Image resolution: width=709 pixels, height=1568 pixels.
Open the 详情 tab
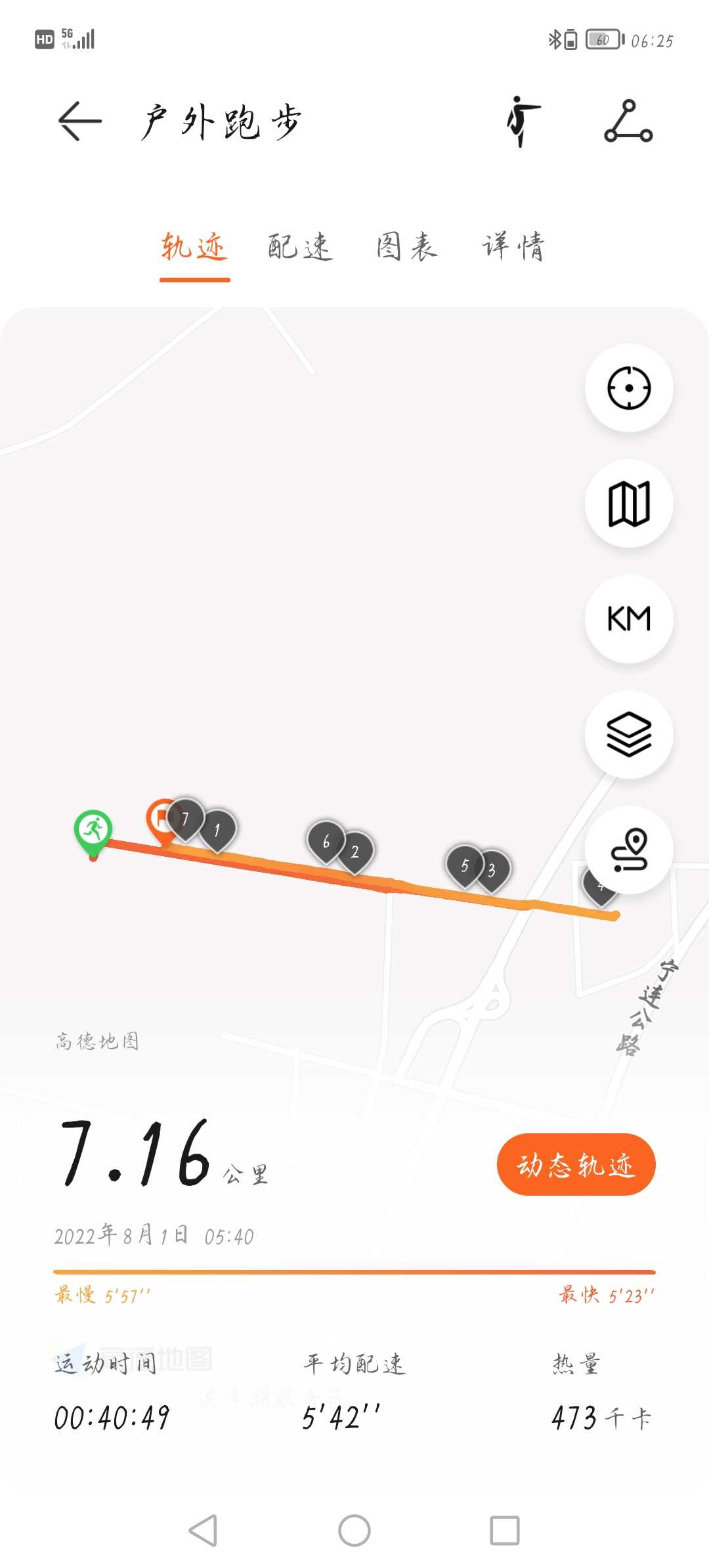pyautogui.click(x=513, y=247)
